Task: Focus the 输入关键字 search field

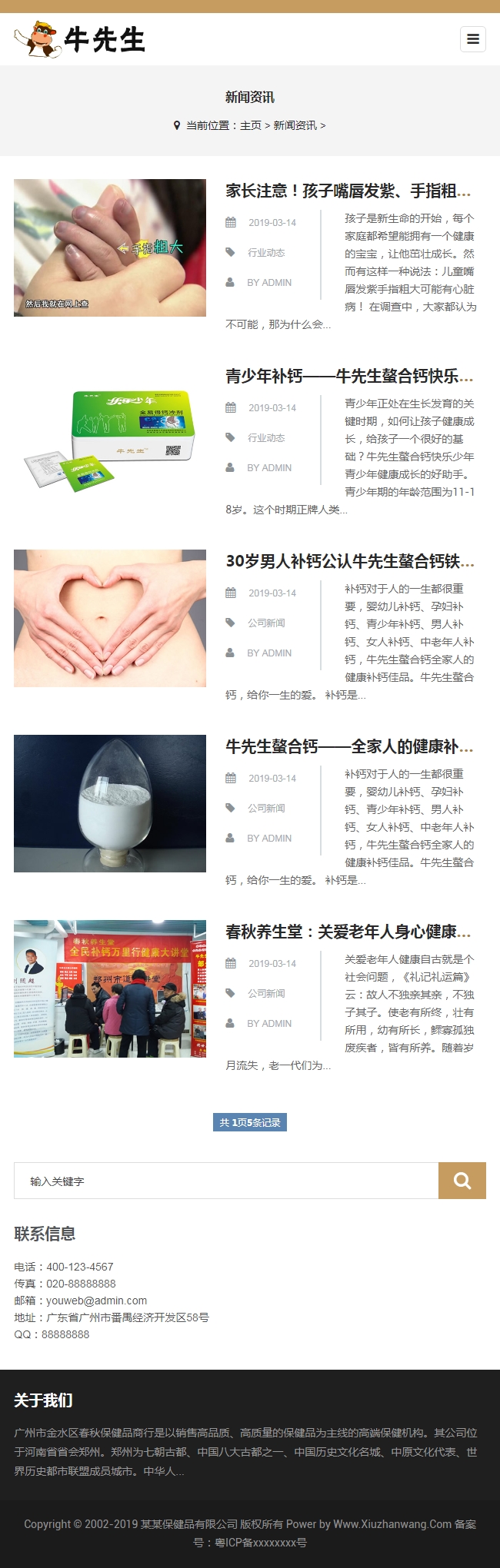Action: (x=226, y=1181)
